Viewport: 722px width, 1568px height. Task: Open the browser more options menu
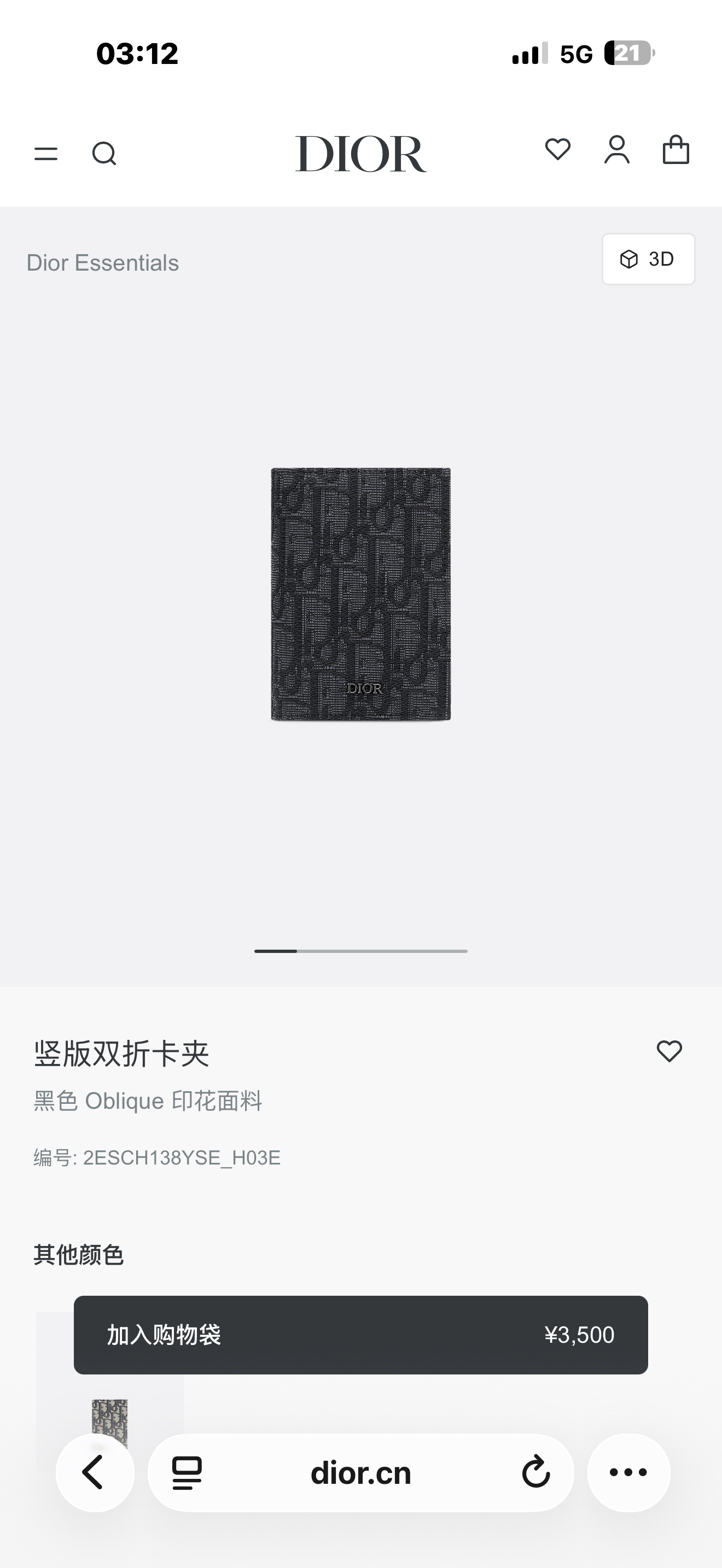click(628, 1472)
